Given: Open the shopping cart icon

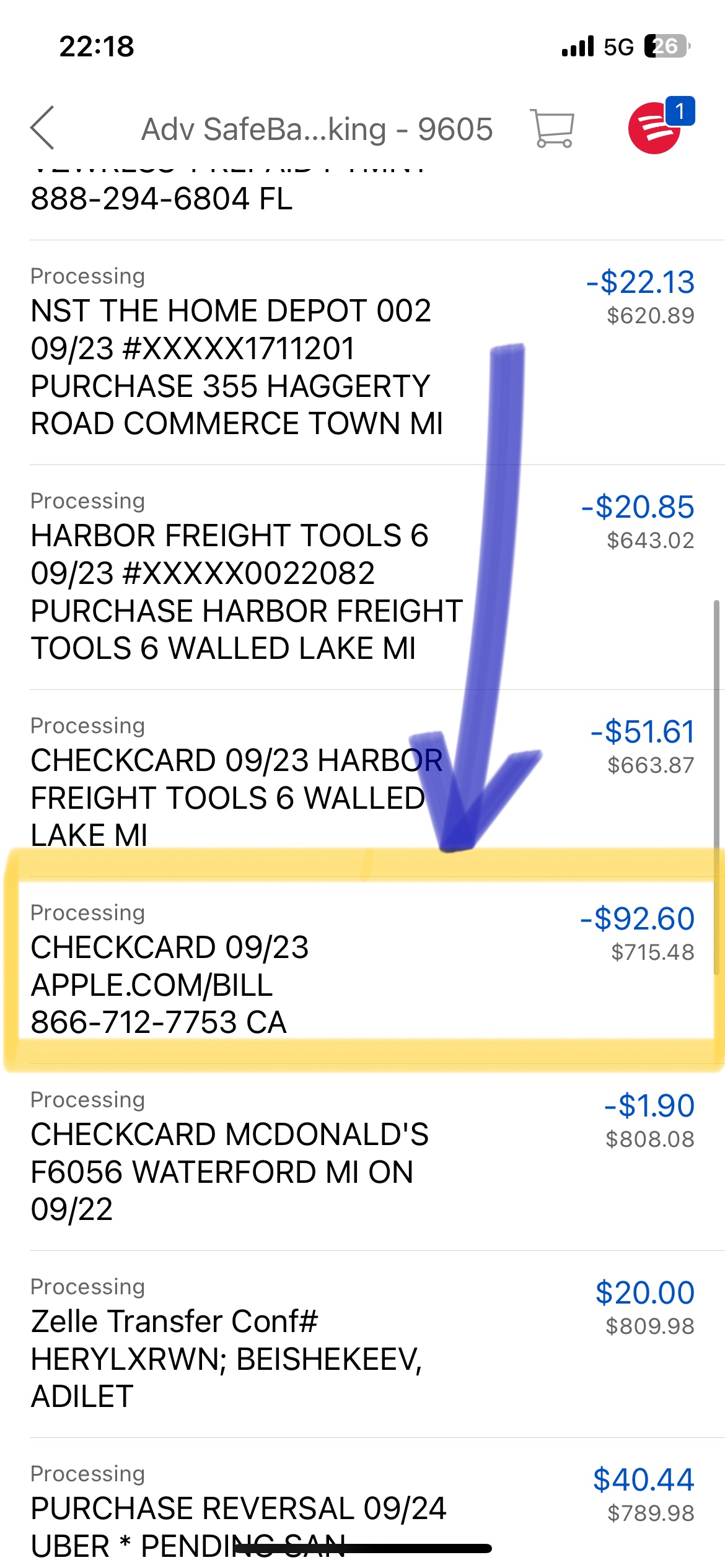Looking at the screenshot, I should [552, 128].
